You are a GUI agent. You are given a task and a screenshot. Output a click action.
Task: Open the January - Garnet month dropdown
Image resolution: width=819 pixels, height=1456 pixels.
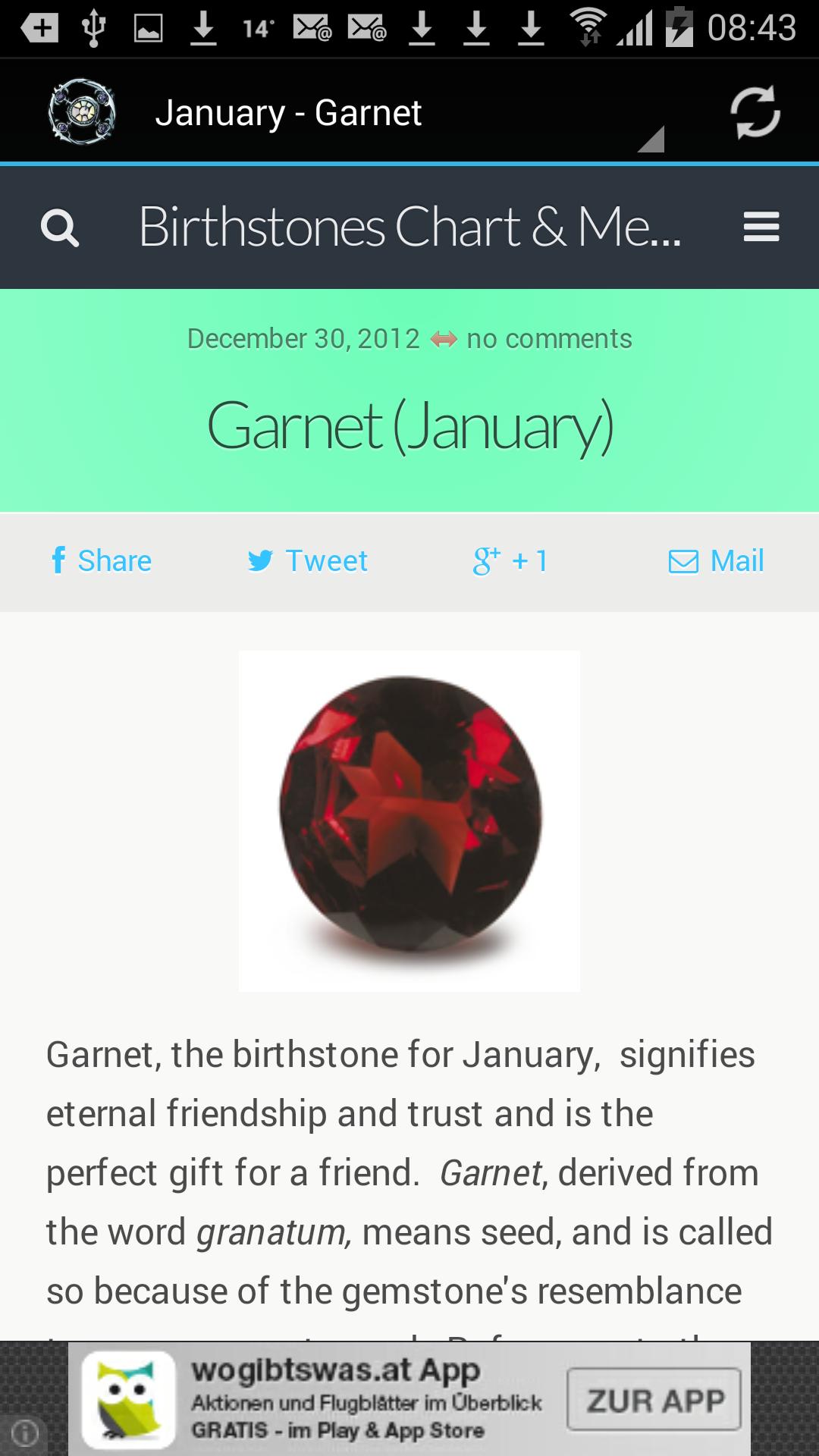tap(409, 114)
